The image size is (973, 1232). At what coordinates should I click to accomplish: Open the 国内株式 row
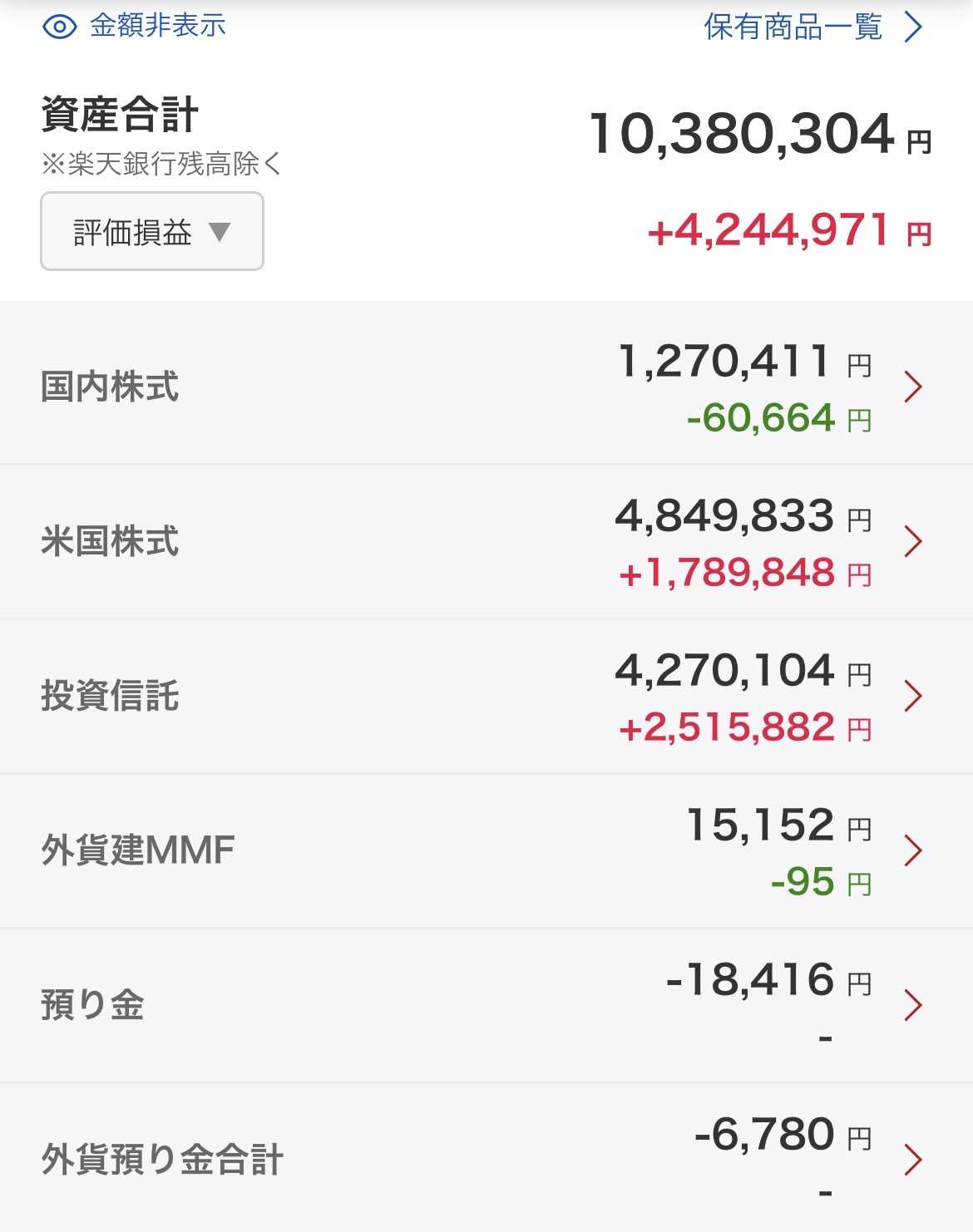(x=486, y=387)
